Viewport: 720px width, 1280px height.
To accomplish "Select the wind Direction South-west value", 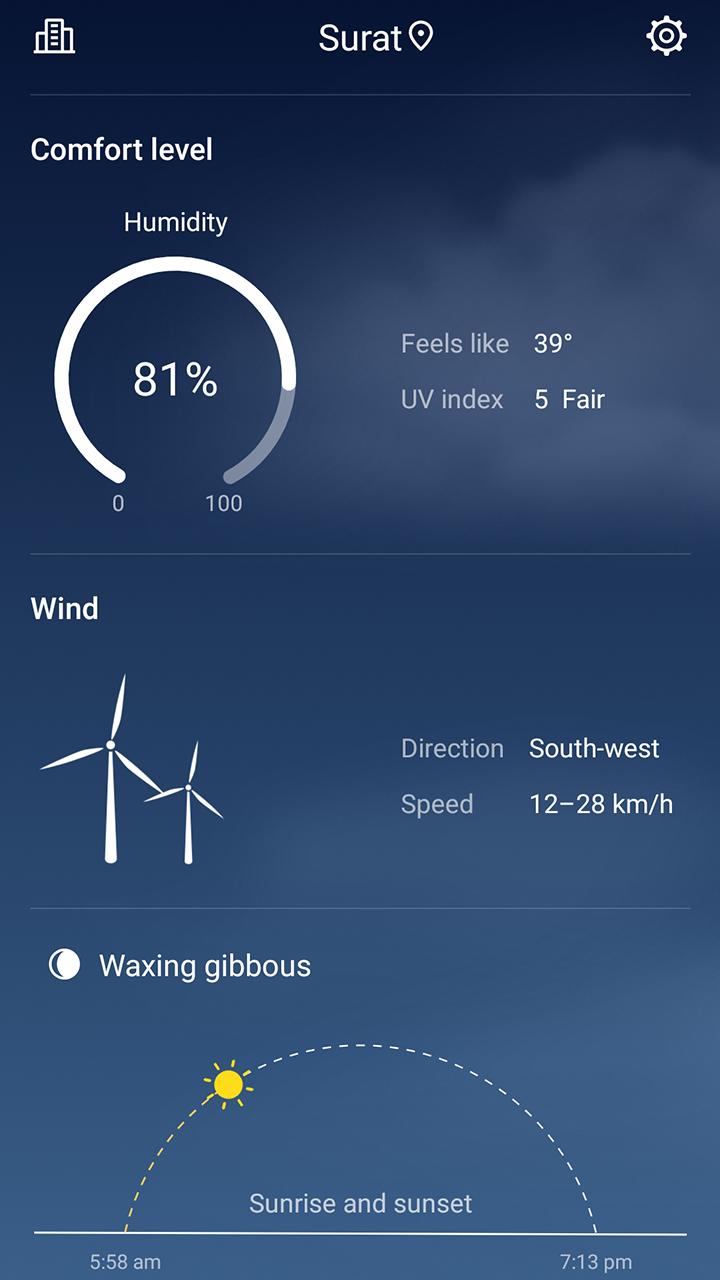I will (x=593, y=748).
